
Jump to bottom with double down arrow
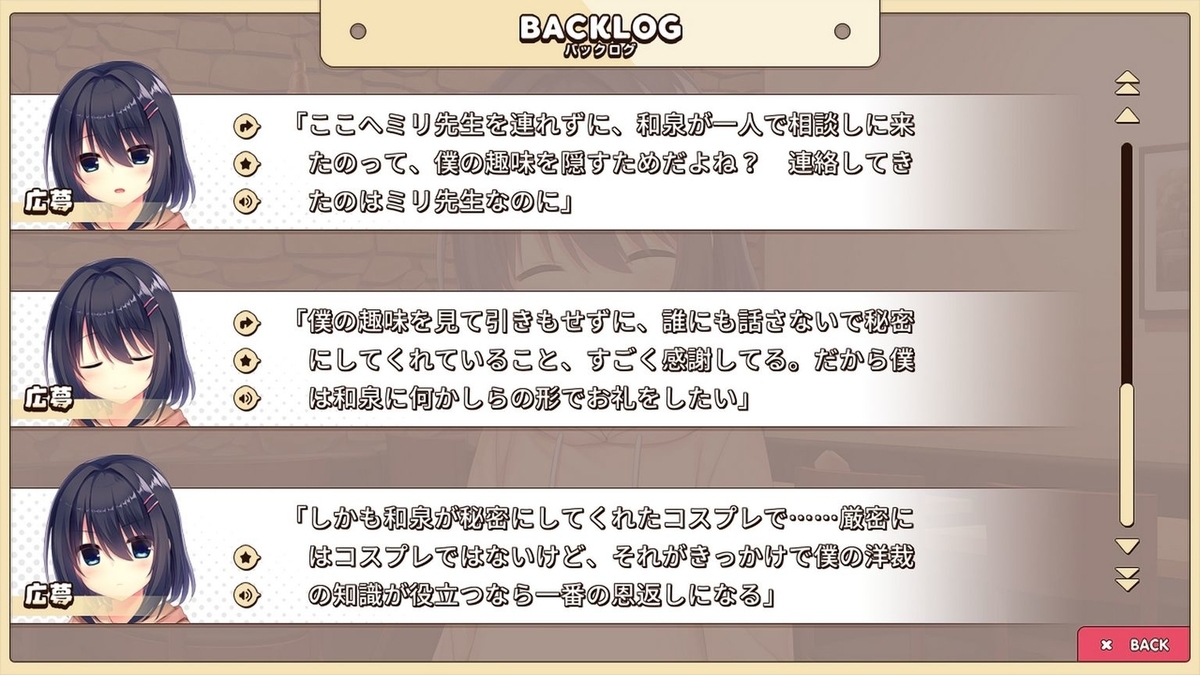point(1127,579)
